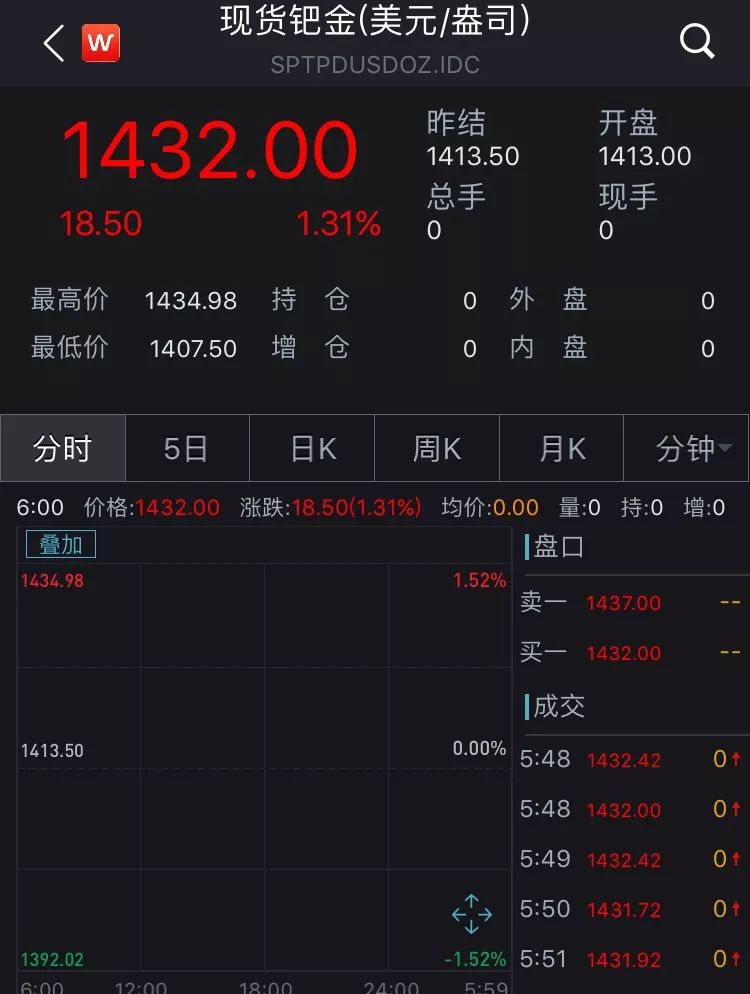This screenshot has height=994, width=750.
Task: Expand the chart to full screen
Action: [471, 914]
